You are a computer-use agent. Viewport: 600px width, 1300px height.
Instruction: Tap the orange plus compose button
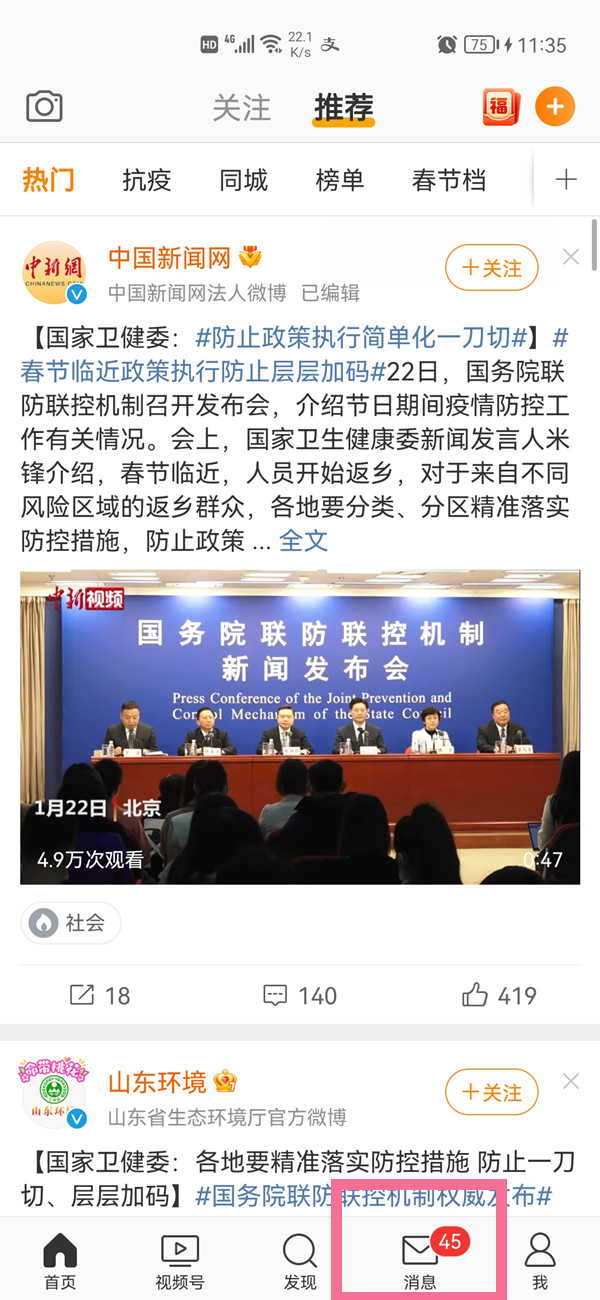555,106
